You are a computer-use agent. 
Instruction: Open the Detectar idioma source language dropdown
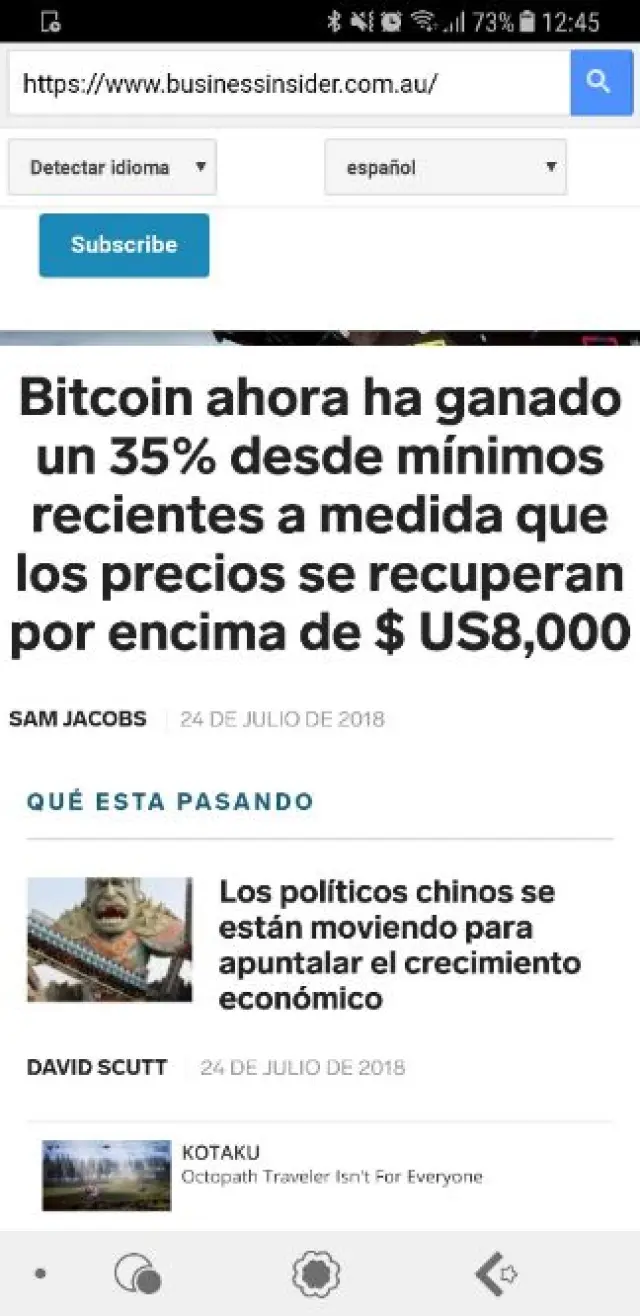coord(112,167)
